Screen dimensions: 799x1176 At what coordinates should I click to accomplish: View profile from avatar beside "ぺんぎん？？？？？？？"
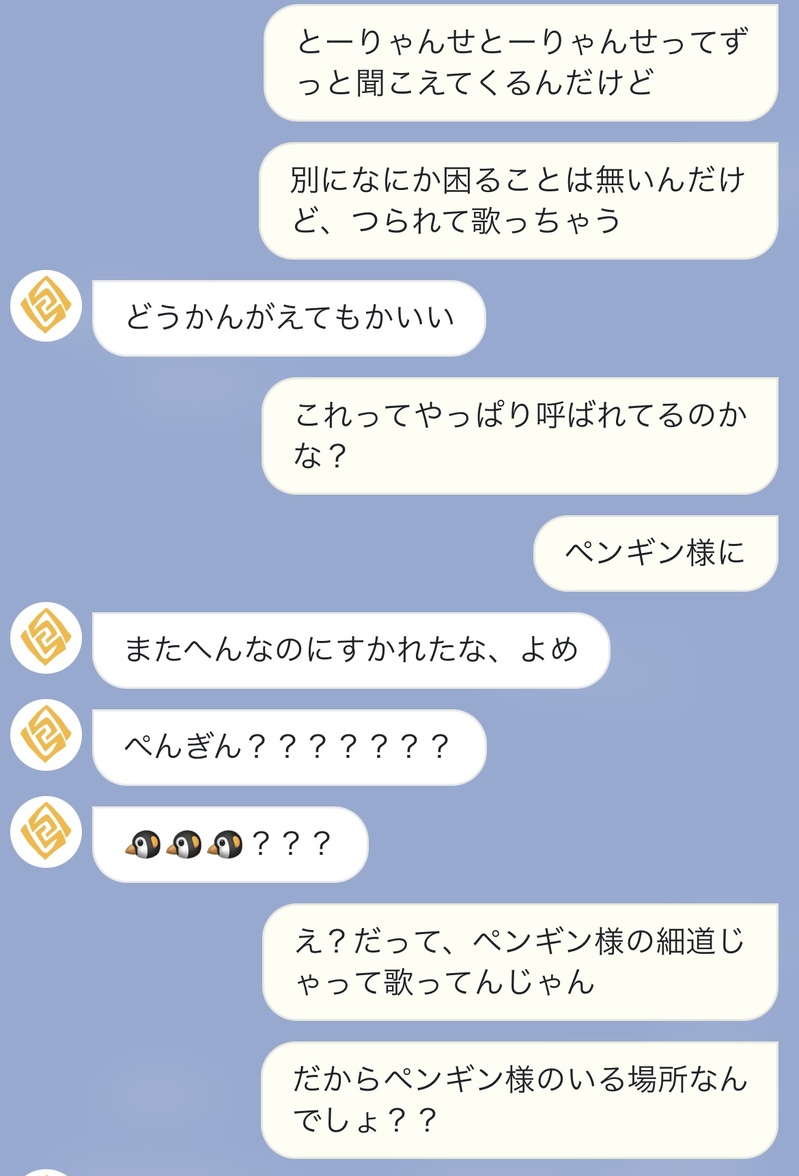coord(46,735)
